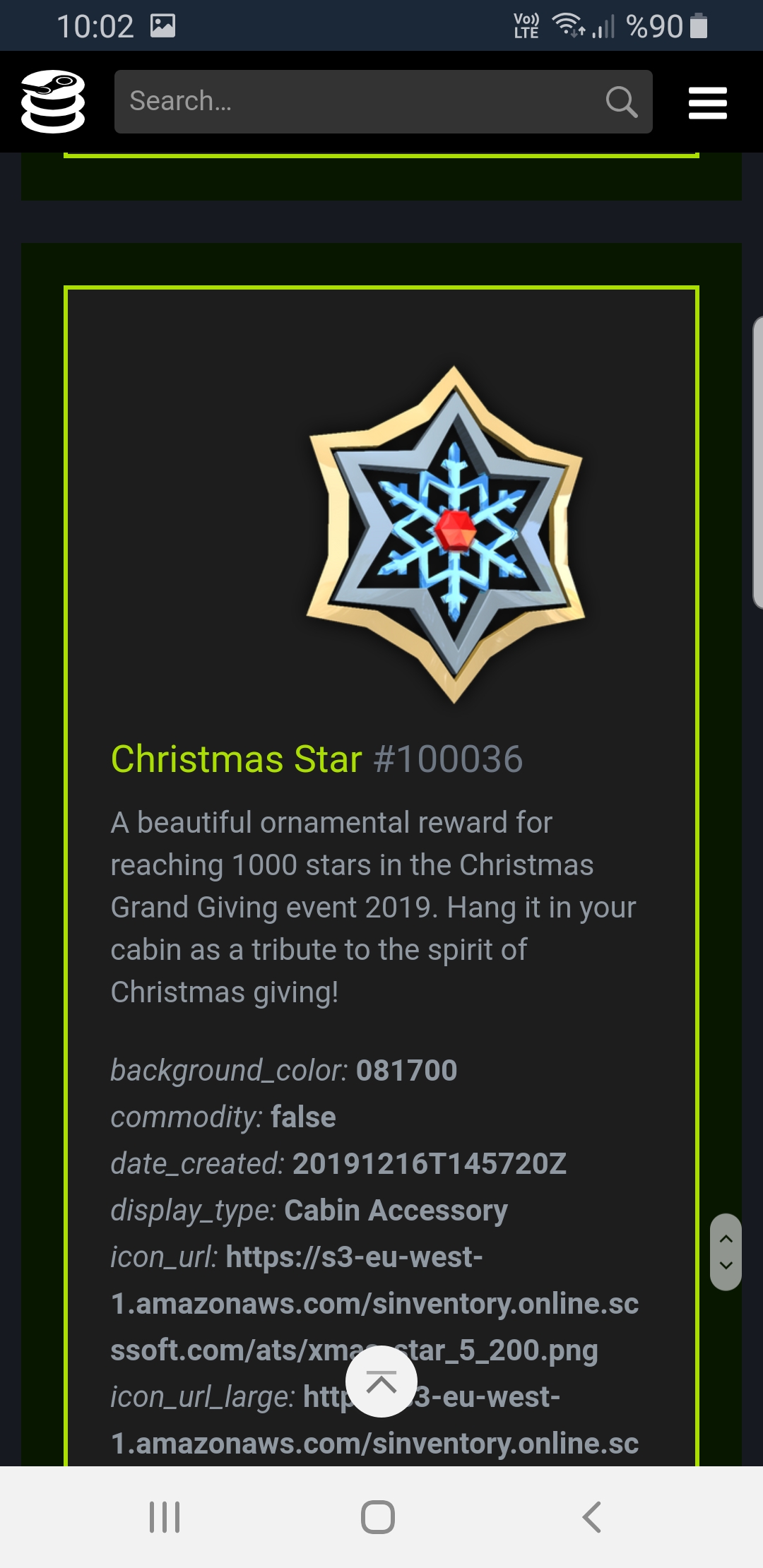Open the Christmas Star title link
The width and height of the screenshot is (763, 1568).
[236, 759]
